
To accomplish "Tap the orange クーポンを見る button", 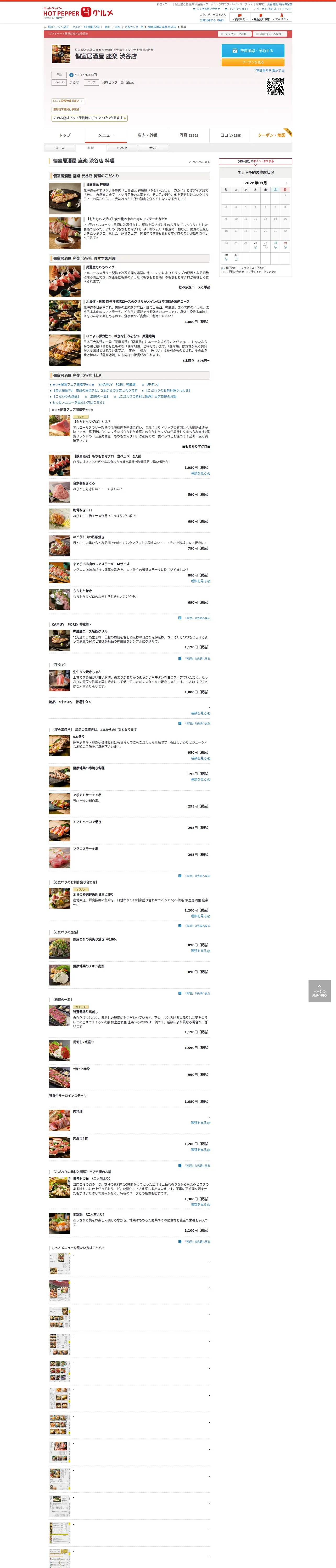I will pyautogui.click(x=253, y=62).
